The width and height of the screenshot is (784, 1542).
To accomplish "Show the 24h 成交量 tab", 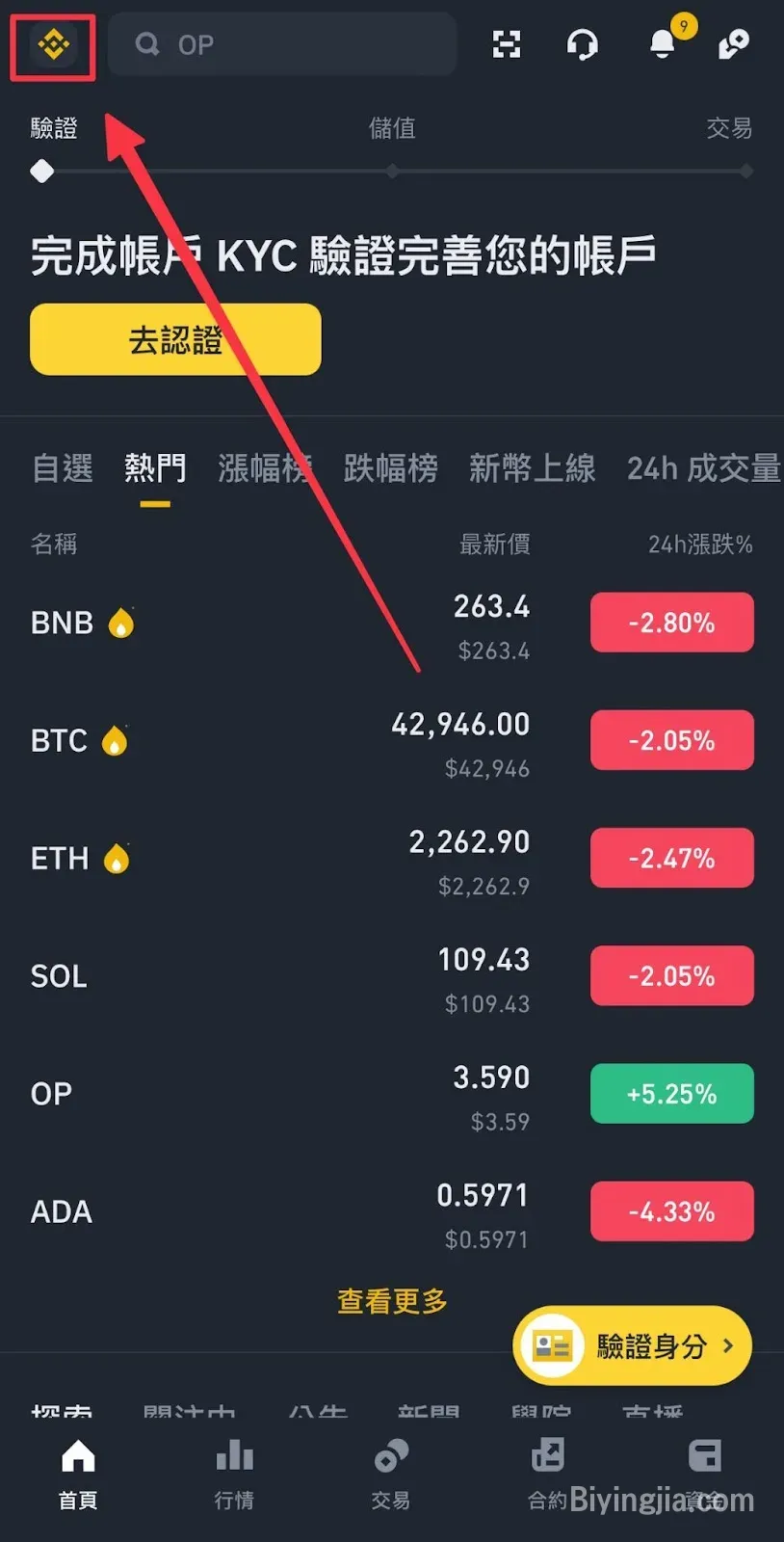I will click(x=703, y=468).
